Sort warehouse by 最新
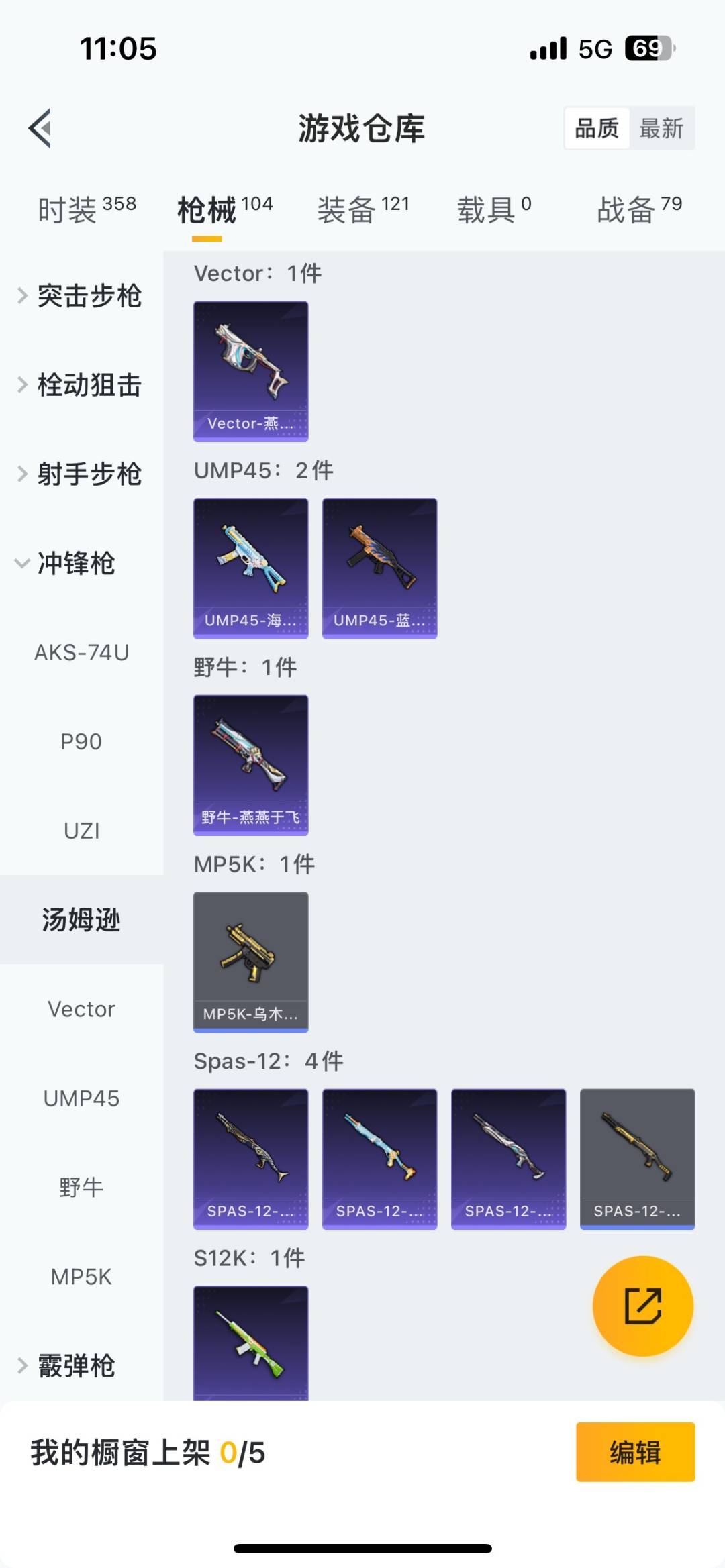The image size is (725, 1568). (x=661, y=127)
